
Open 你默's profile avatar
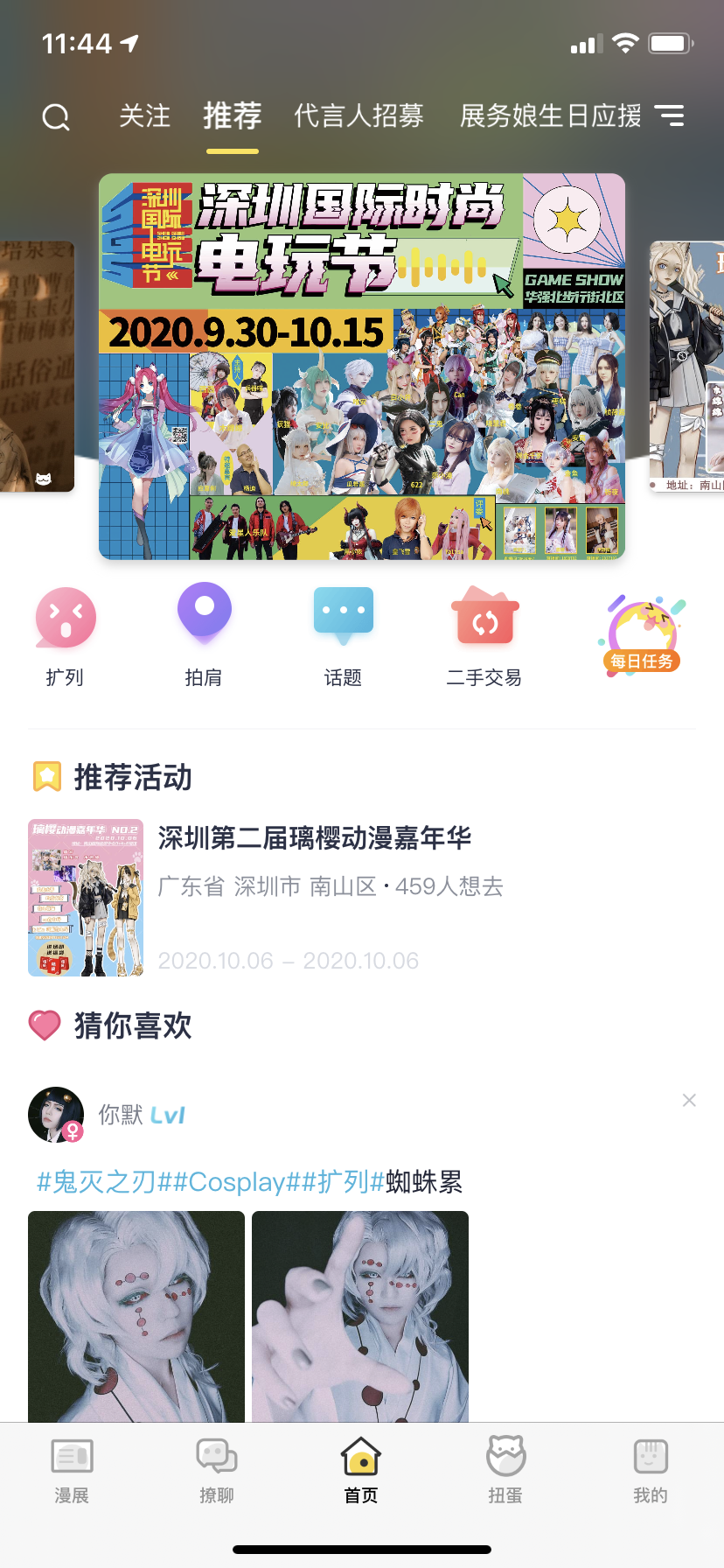pos(56,1114)
